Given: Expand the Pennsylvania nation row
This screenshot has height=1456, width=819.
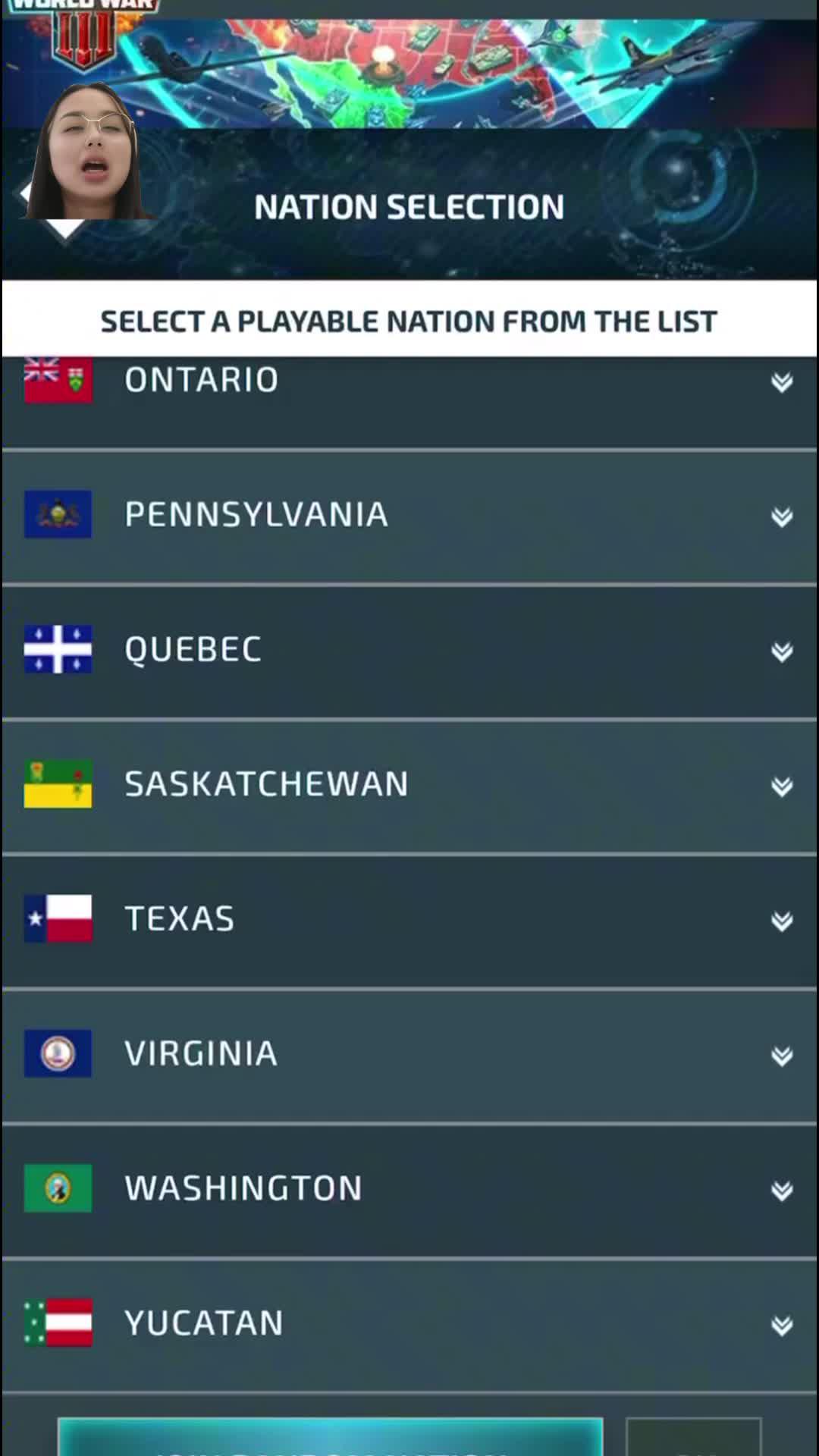Looking at the screenshot, I should click(x=781, y=517).
